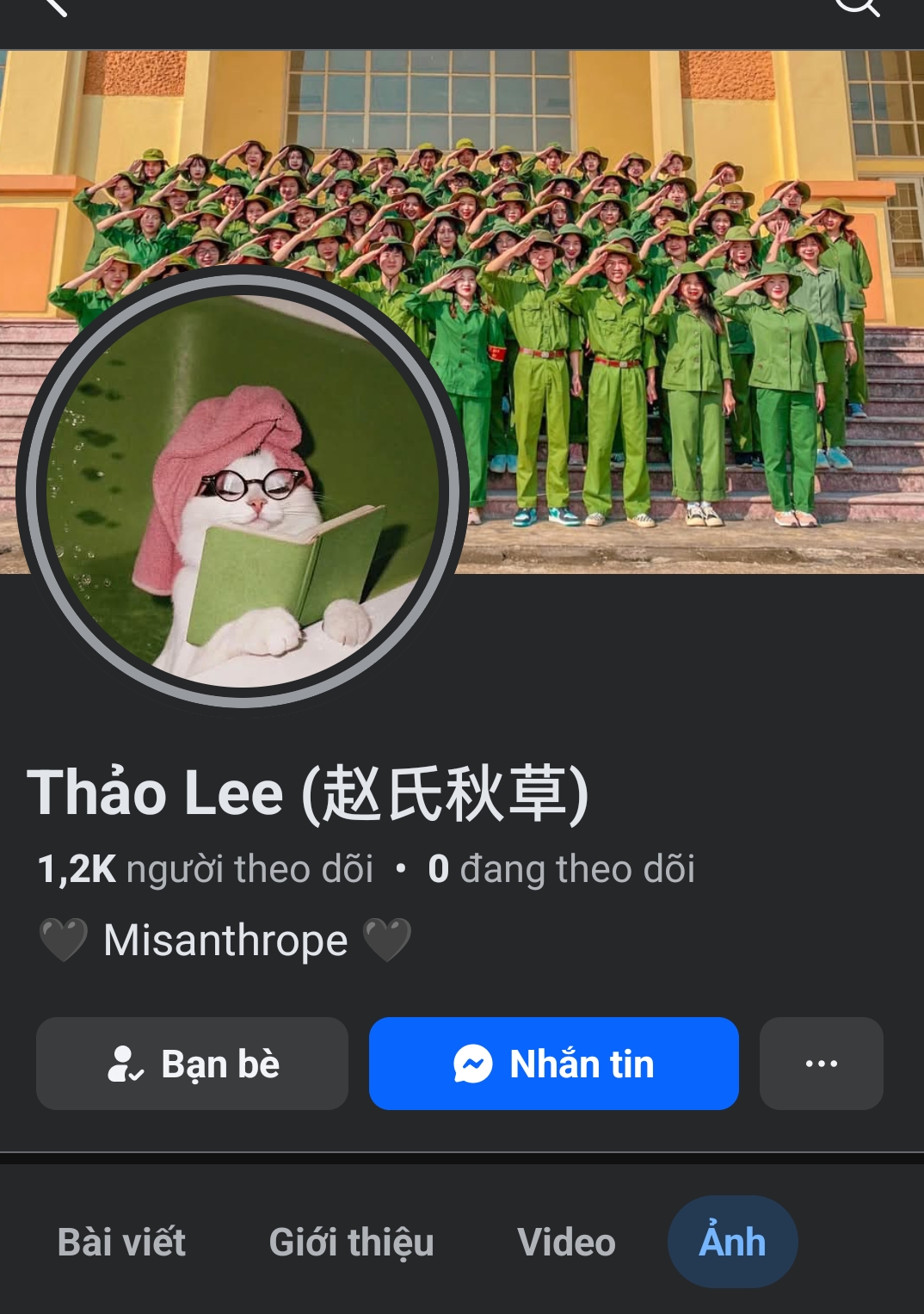Viewport: 924px width, 1314px height.
Task: Open the search magnifier icon
Action: click(857, 7)
